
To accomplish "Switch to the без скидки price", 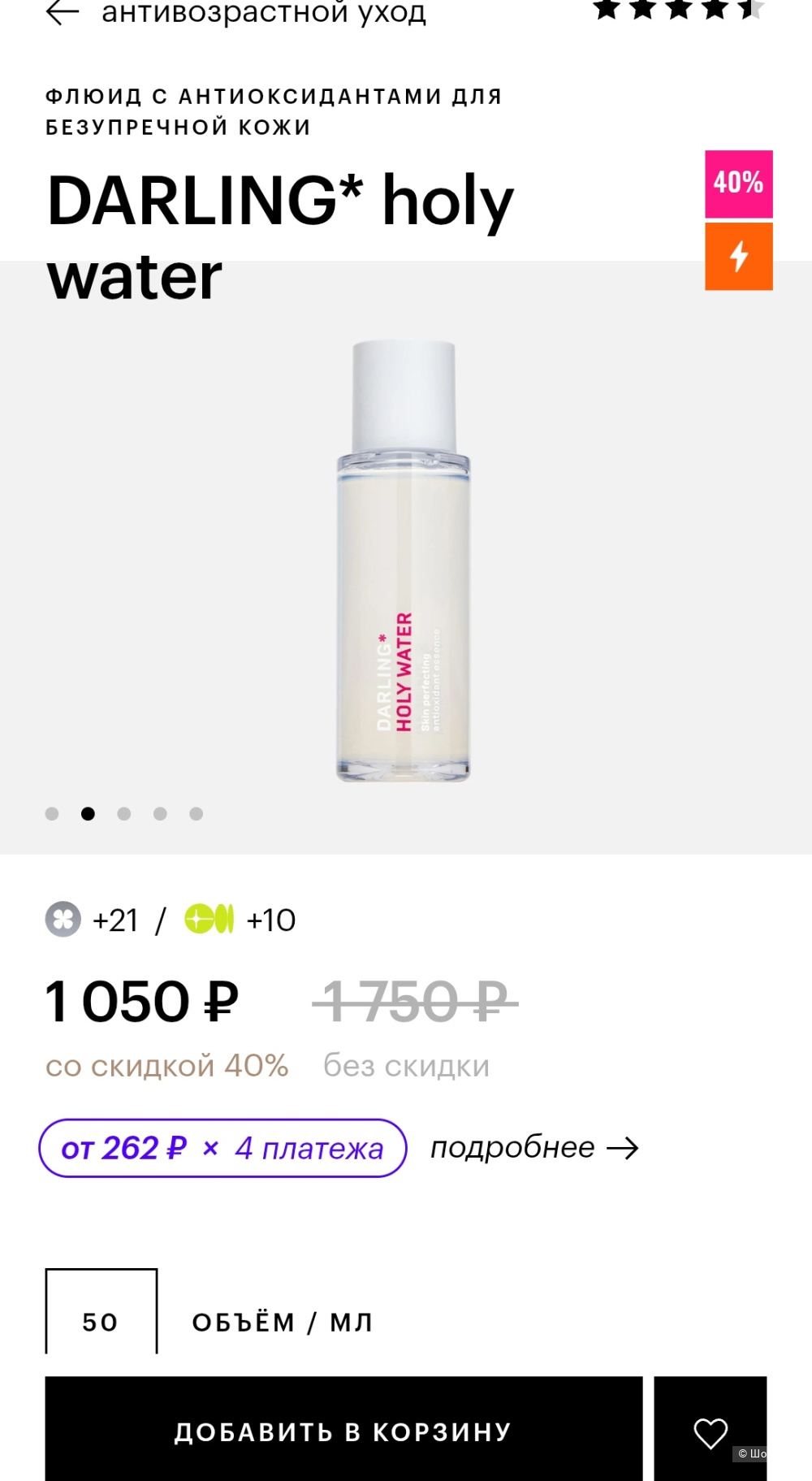I will pyautogui.click(x=404, y=1065).
